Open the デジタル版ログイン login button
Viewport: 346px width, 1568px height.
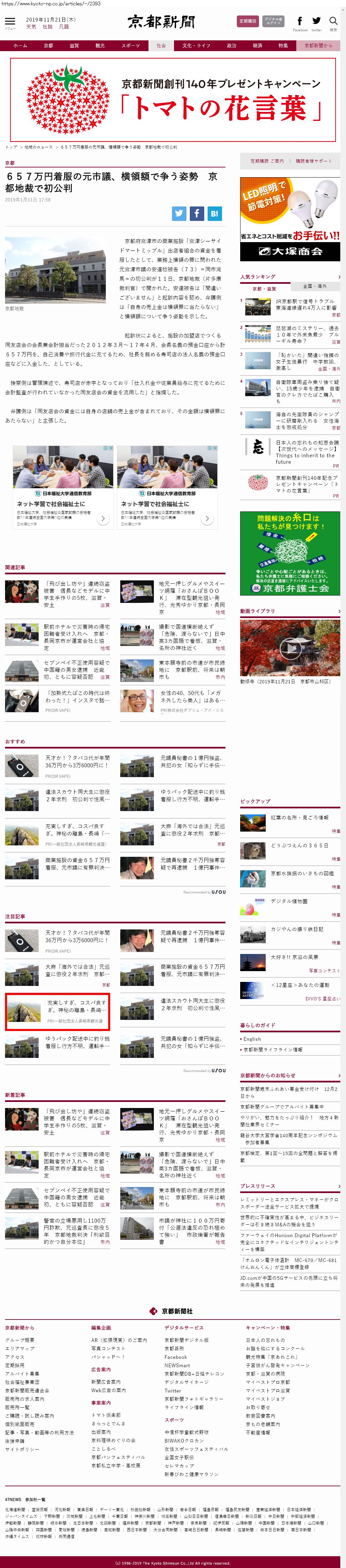point(274,21)
